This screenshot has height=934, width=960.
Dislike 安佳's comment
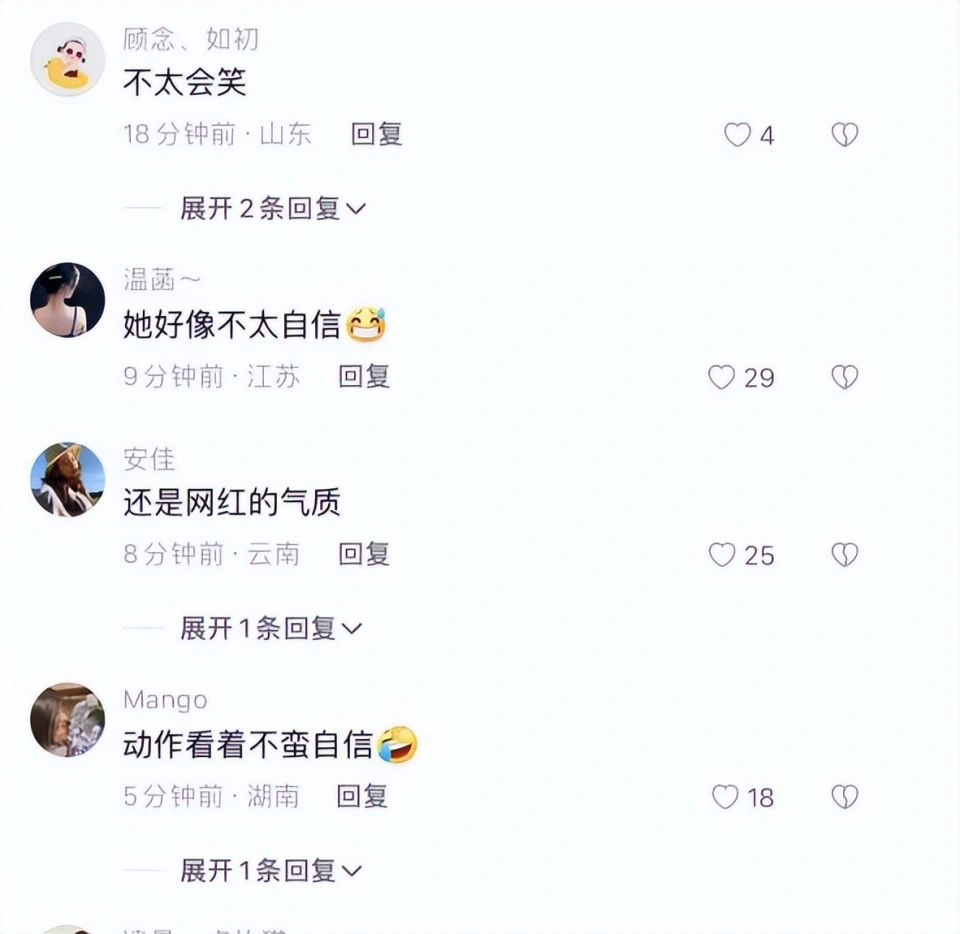tap(845, 555)
